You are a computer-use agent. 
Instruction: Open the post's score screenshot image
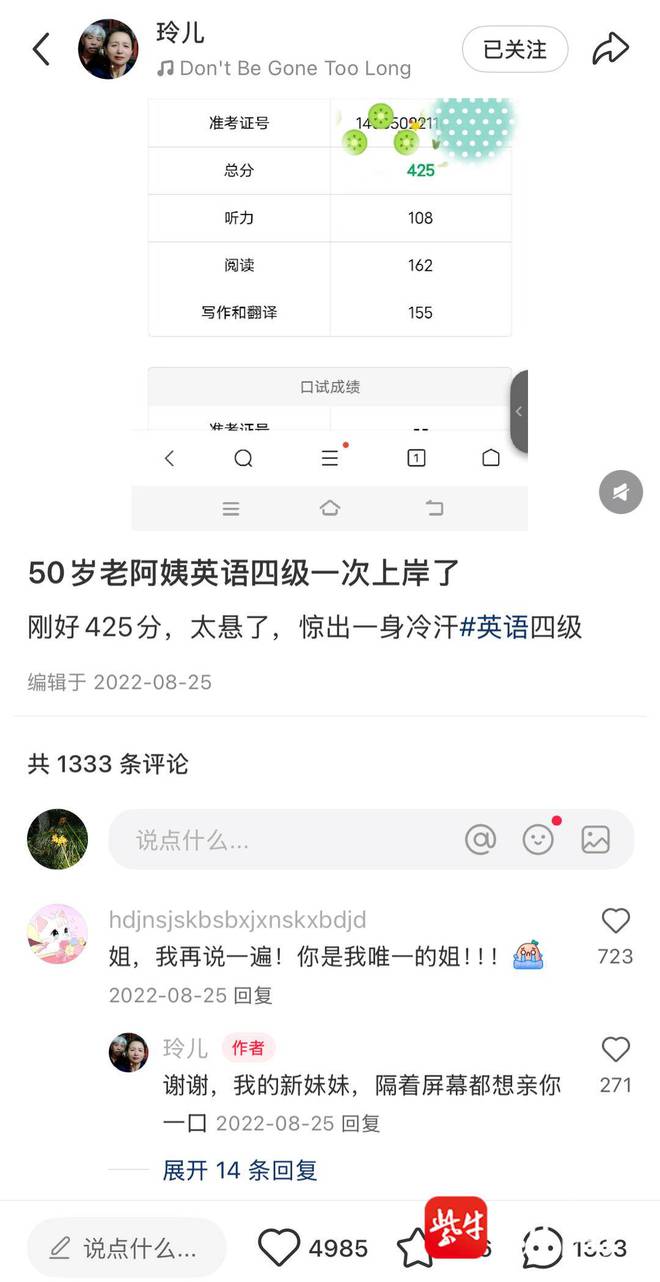click(330, 300)
